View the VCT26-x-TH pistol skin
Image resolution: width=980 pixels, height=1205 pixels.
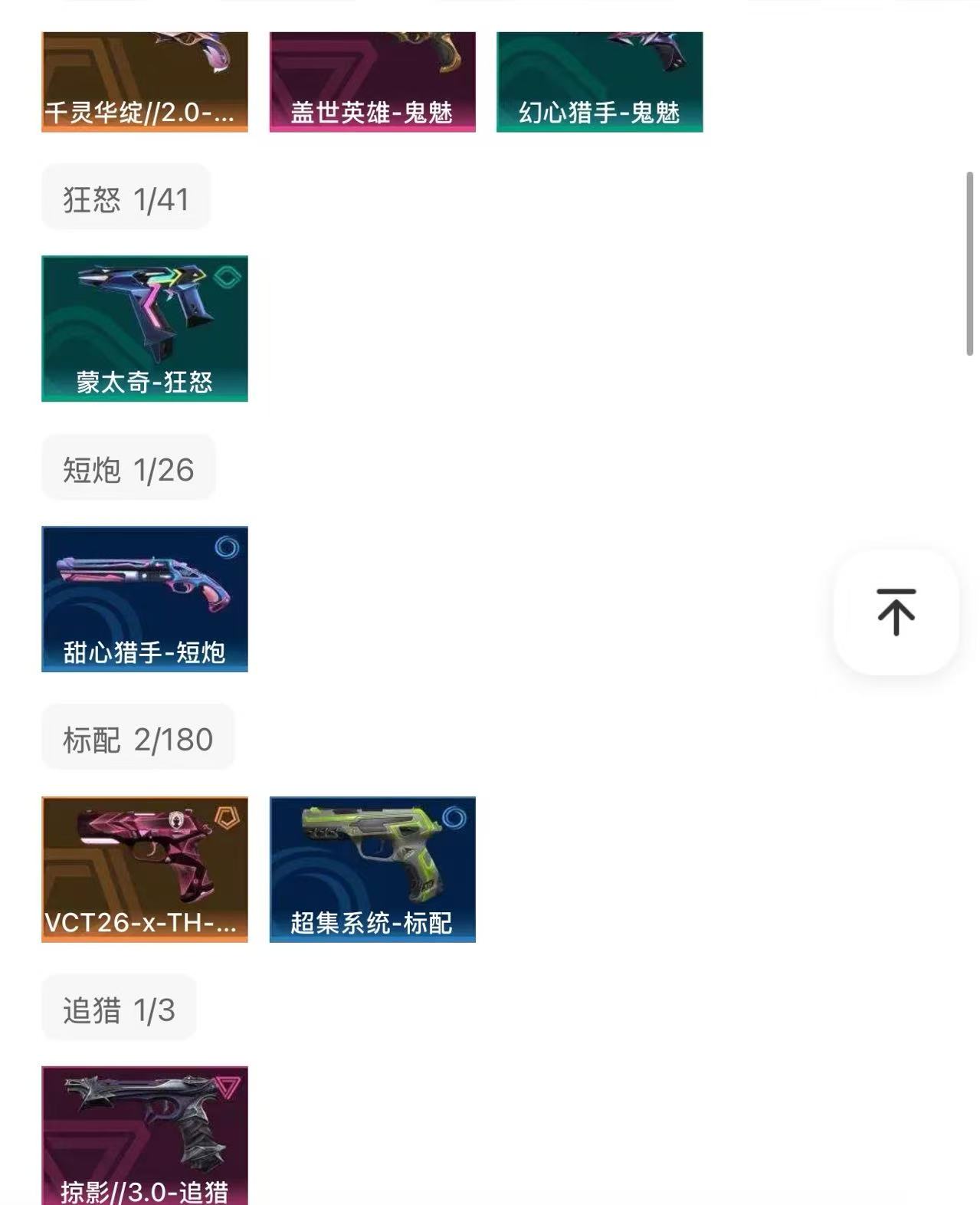pos(145,869)
